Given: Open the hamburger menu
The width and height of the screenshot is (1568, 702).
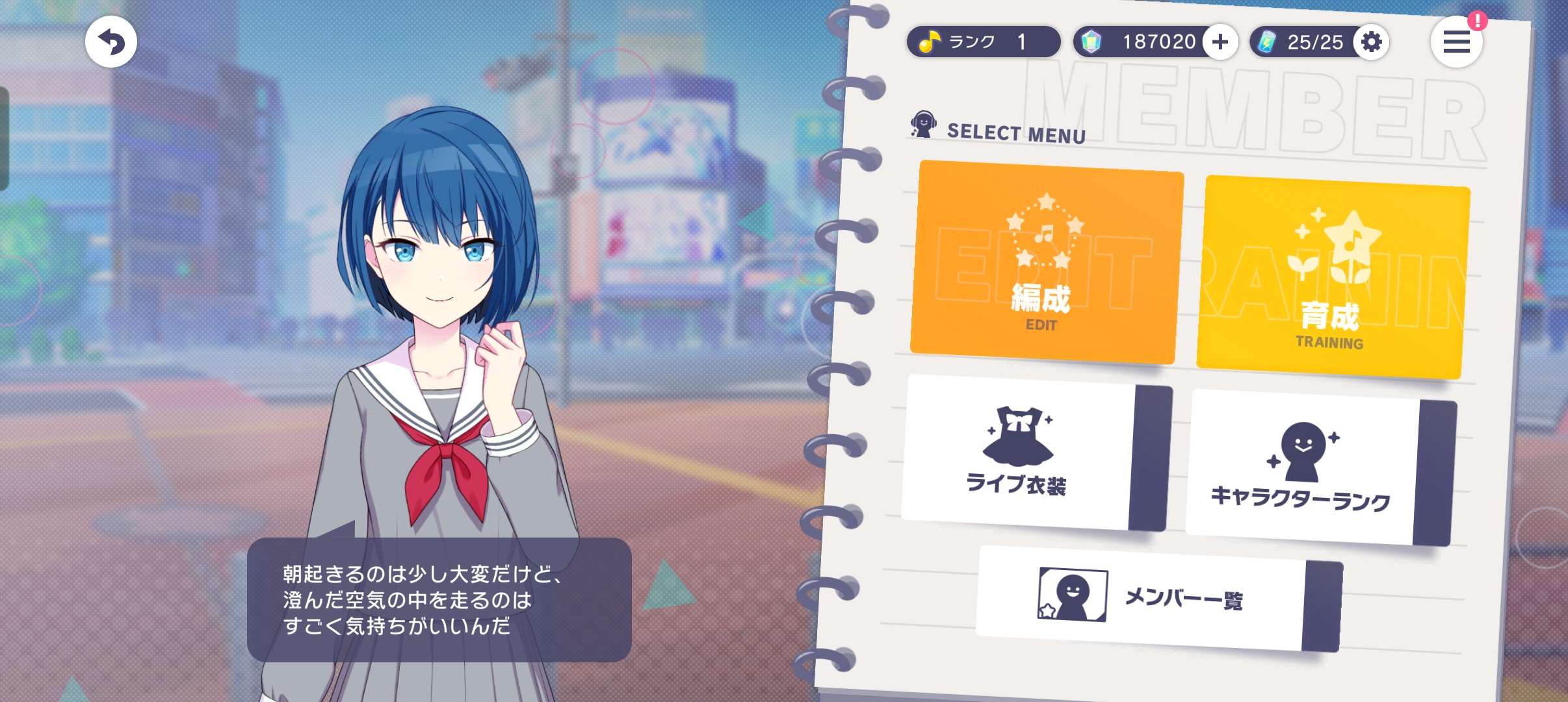Looking at the screenshot, I should pyautogui.click(x=1456, y=42).
